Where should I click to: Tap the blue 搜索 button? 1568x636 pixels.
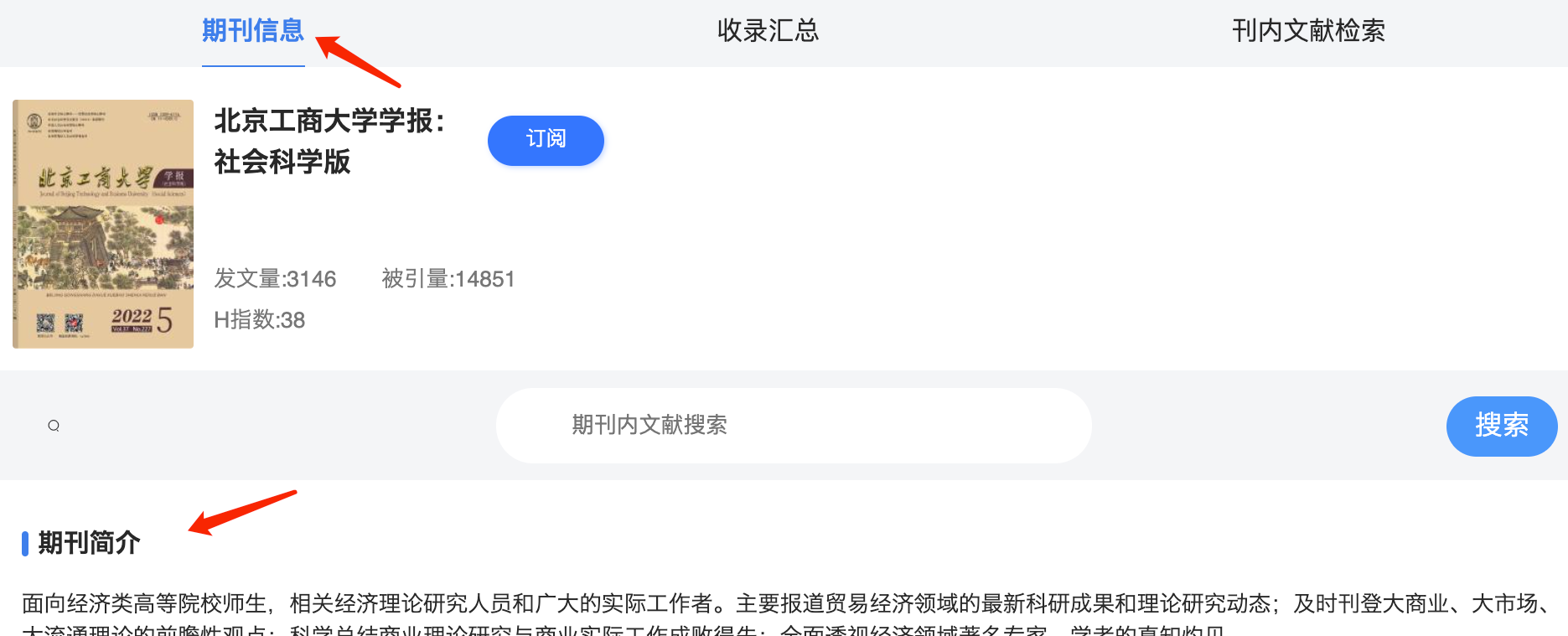click(x=1501, y=426)
